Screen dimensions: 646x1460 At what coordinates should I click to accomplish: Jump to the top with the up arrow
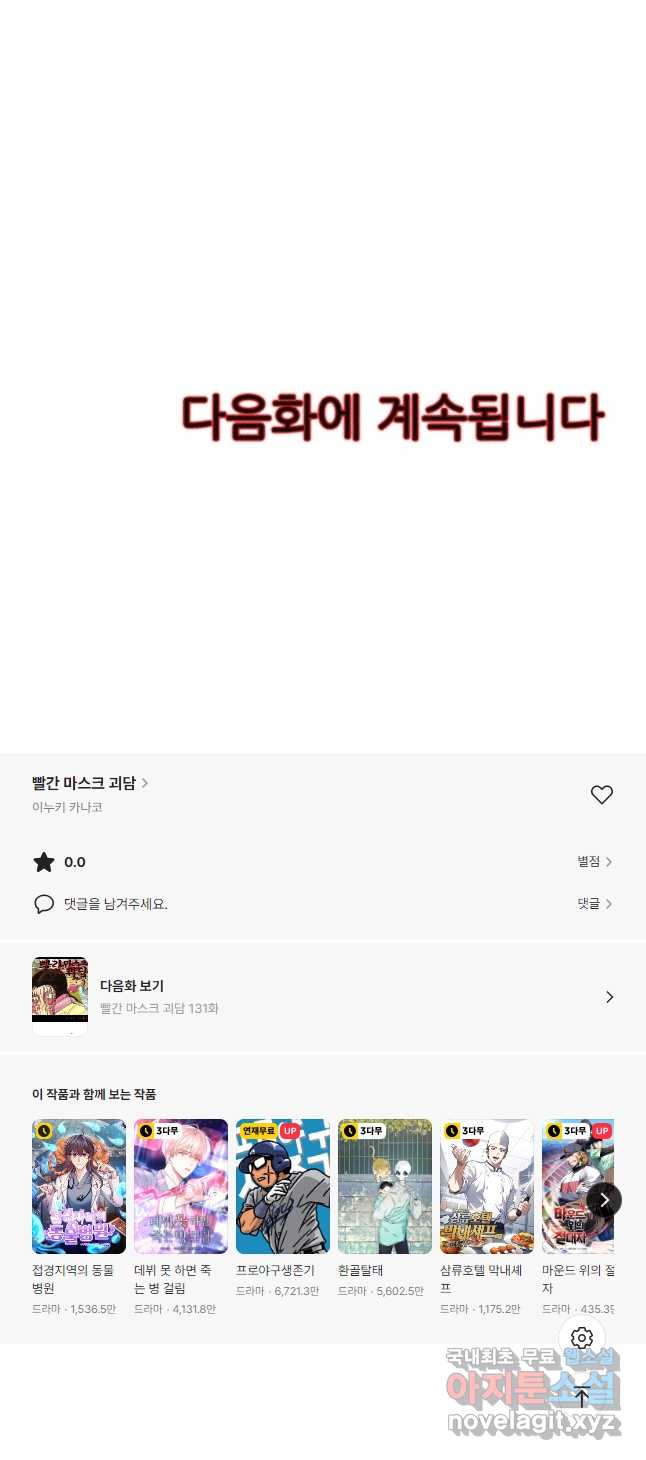582,1397
